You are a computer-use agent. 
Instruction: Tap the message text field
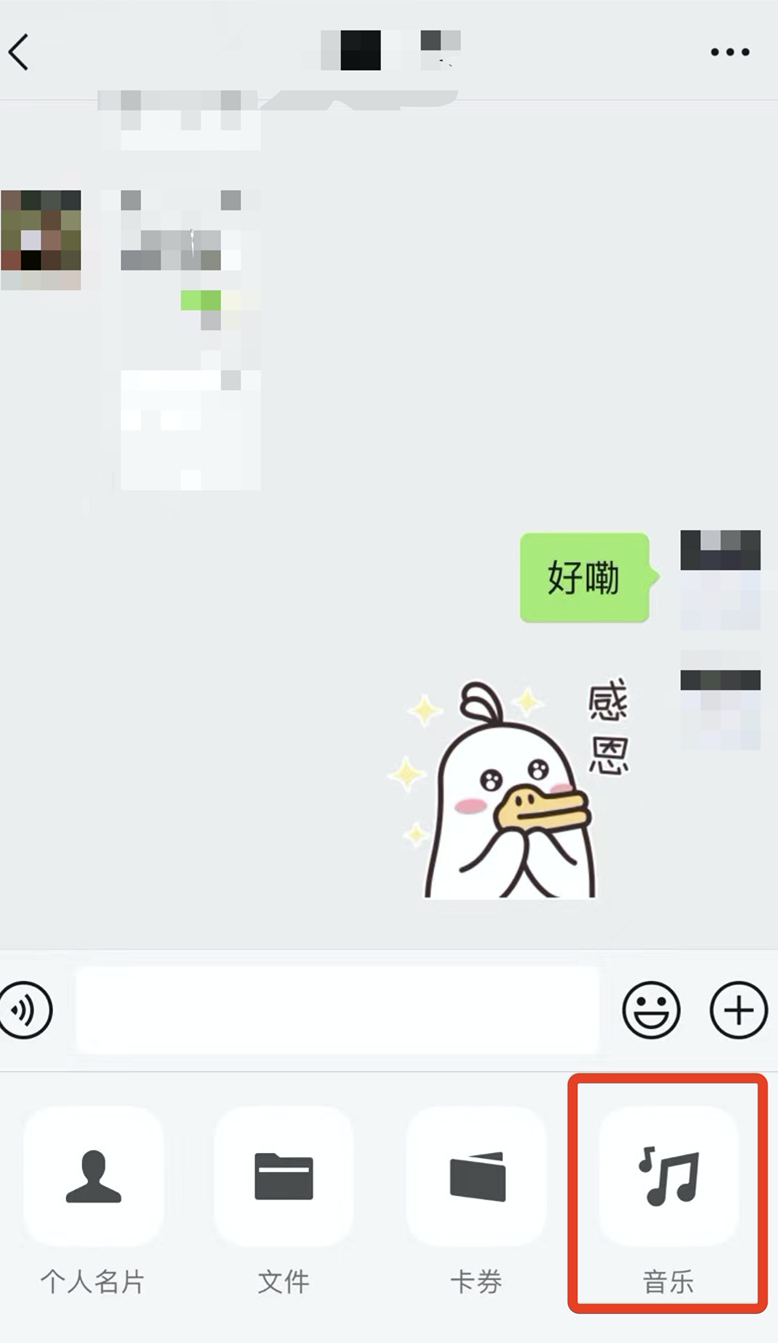(338, 1010)
